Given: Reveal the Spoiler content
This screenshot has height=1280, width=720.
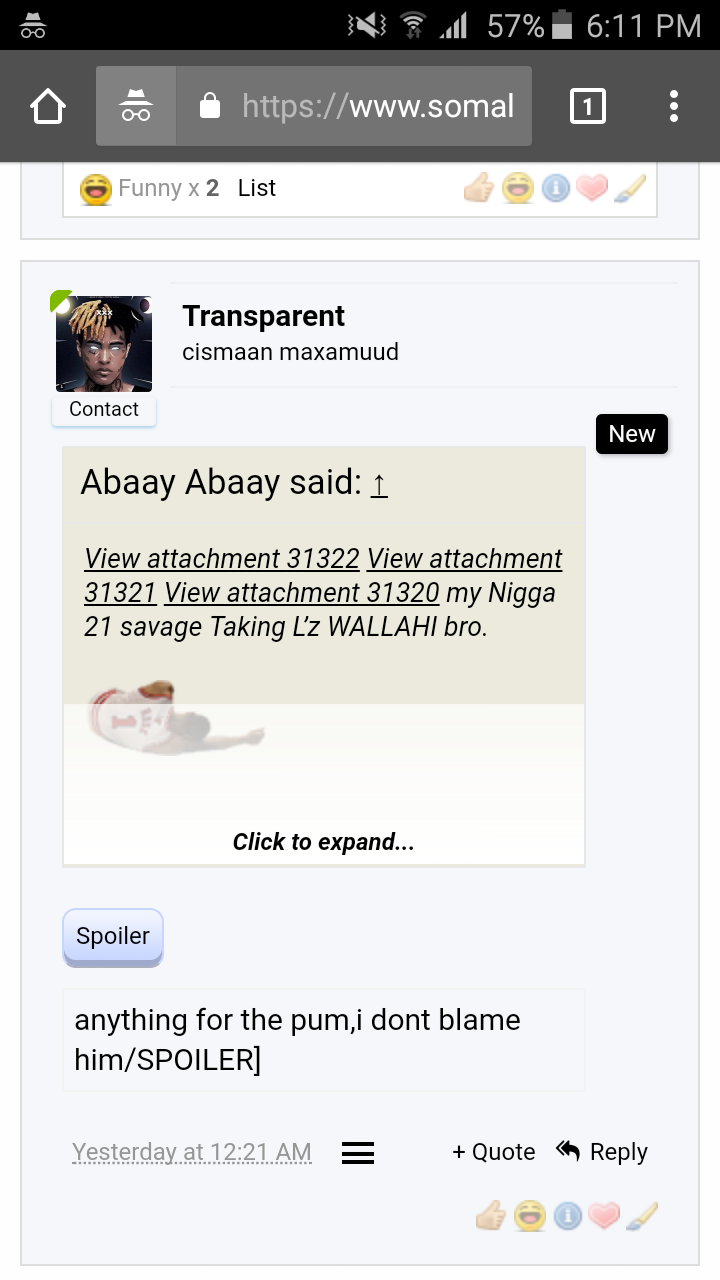Looking at the screenshot, I should pos(113,936).
